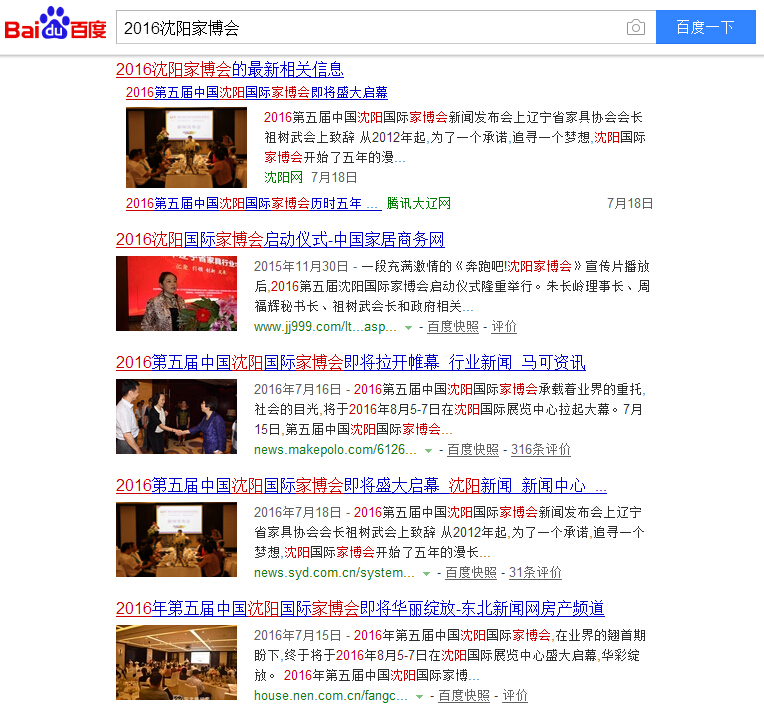The width and height of the screenshot is (764, 708).
Task: Open 即将盛大启幕 沈阳新闻 新闻中心 result
Action: pos(361,486)
